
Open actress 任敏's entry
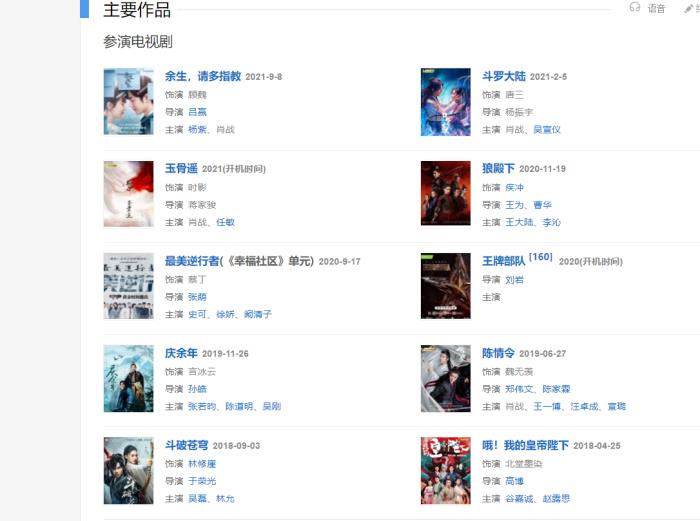pos(226,222)
